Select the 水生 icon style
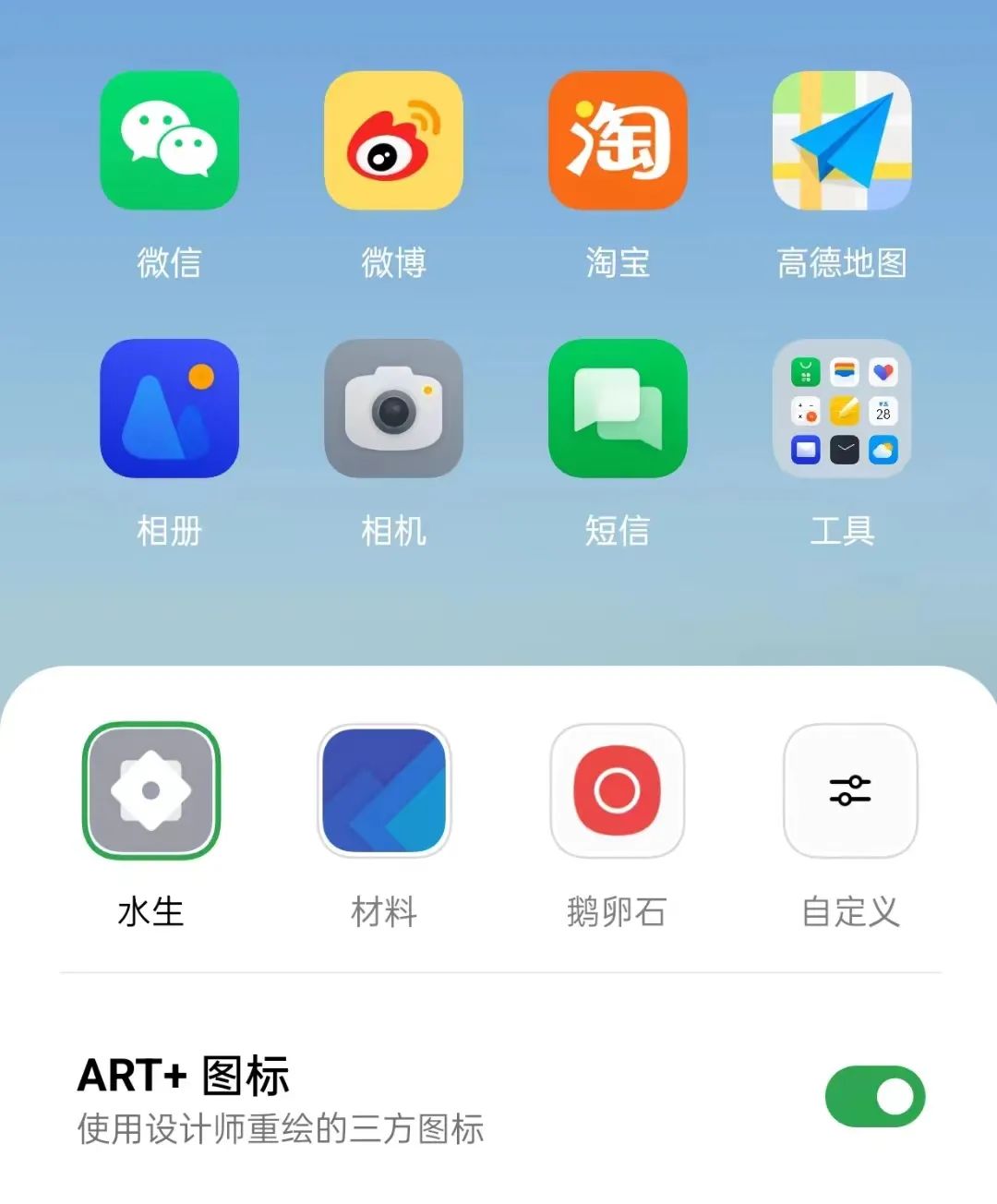Screen dimensions: 997x1204 151,790
